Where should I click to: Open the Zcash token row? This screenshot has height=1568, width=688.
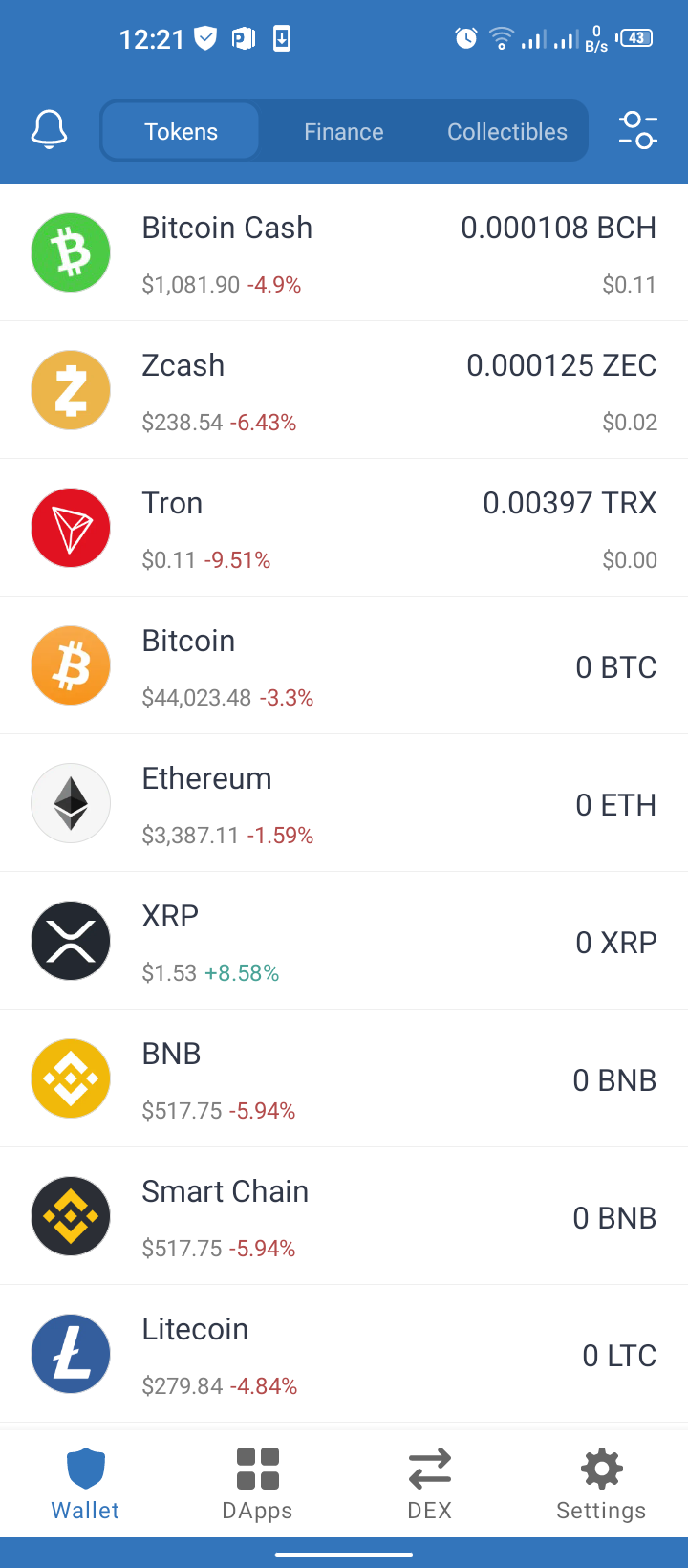tap(344, 390)
